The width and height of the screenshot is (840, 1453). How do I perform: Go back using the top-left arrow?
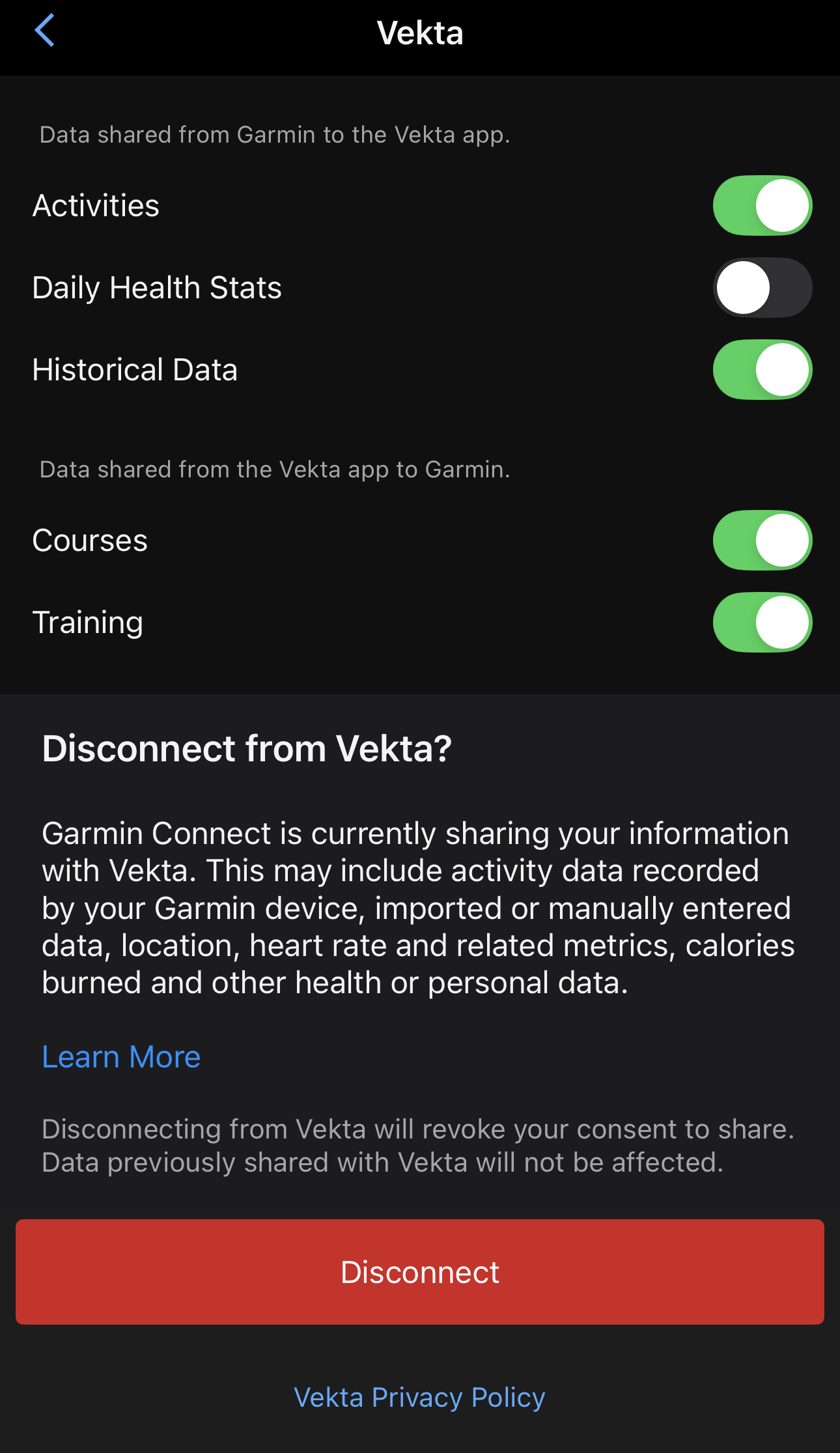click(x=44, y=31)
